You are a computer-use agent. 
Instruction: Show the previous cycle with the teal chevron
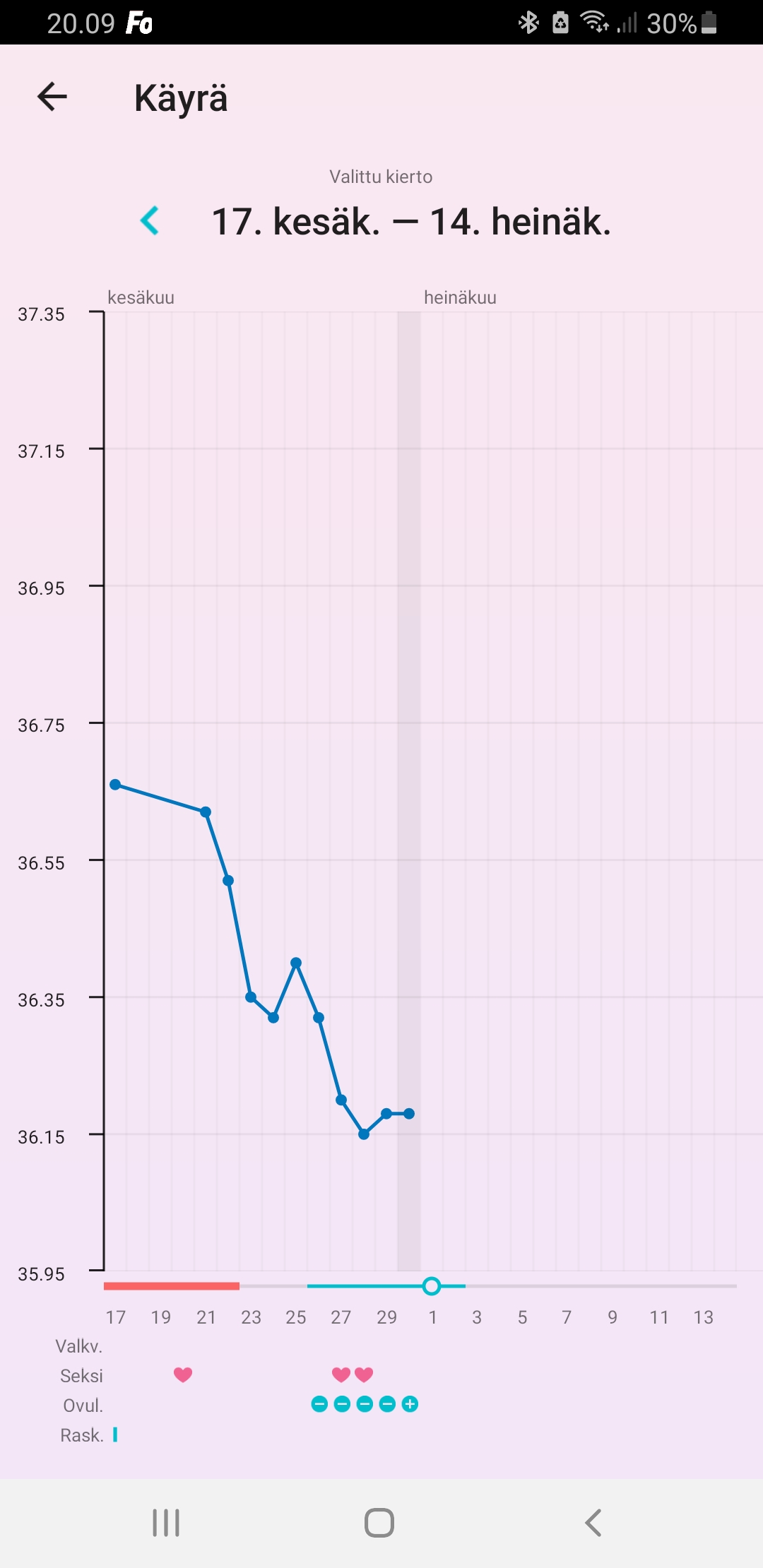point(150,221)
